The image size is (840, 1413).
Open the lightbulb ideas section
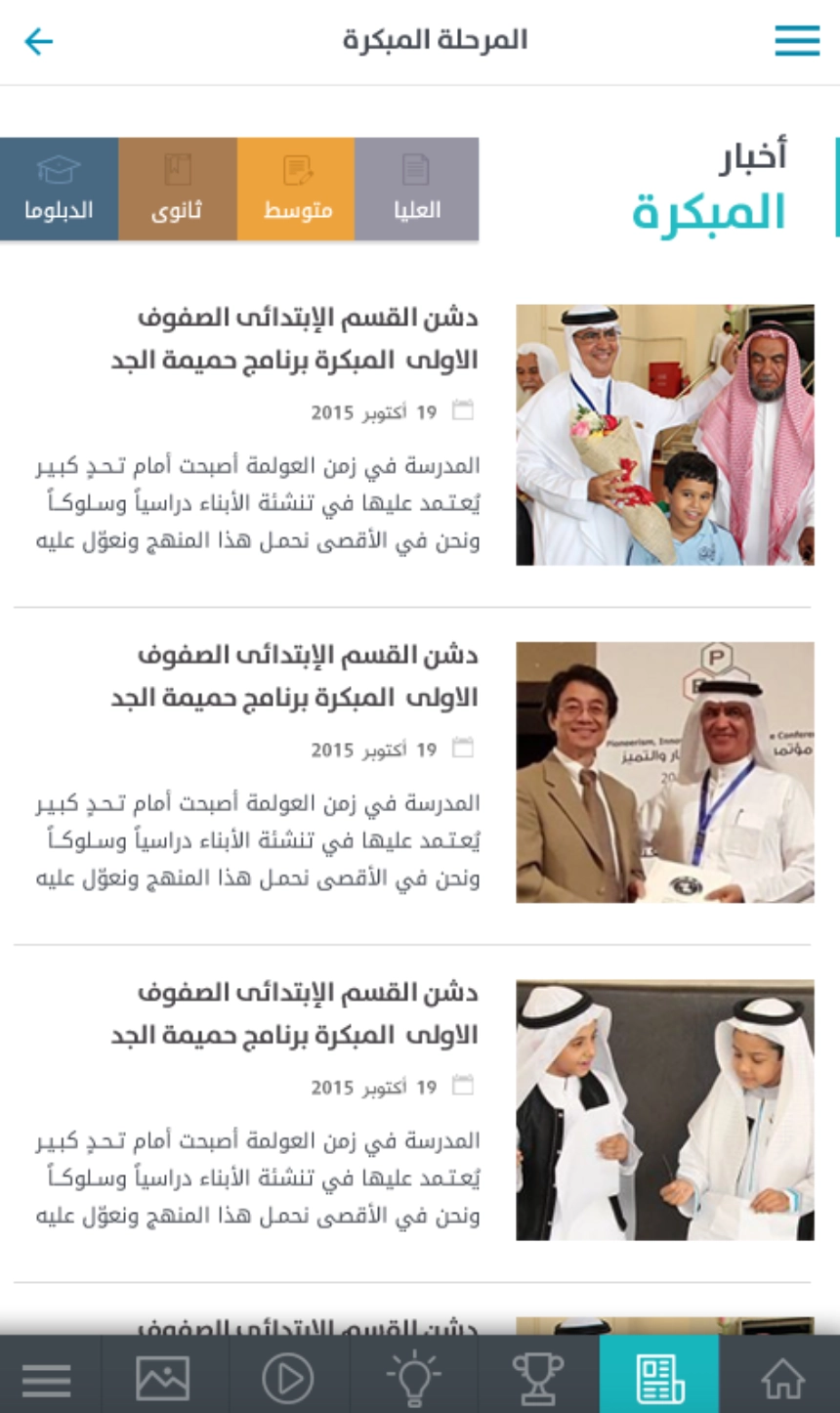coord(413,1379)
